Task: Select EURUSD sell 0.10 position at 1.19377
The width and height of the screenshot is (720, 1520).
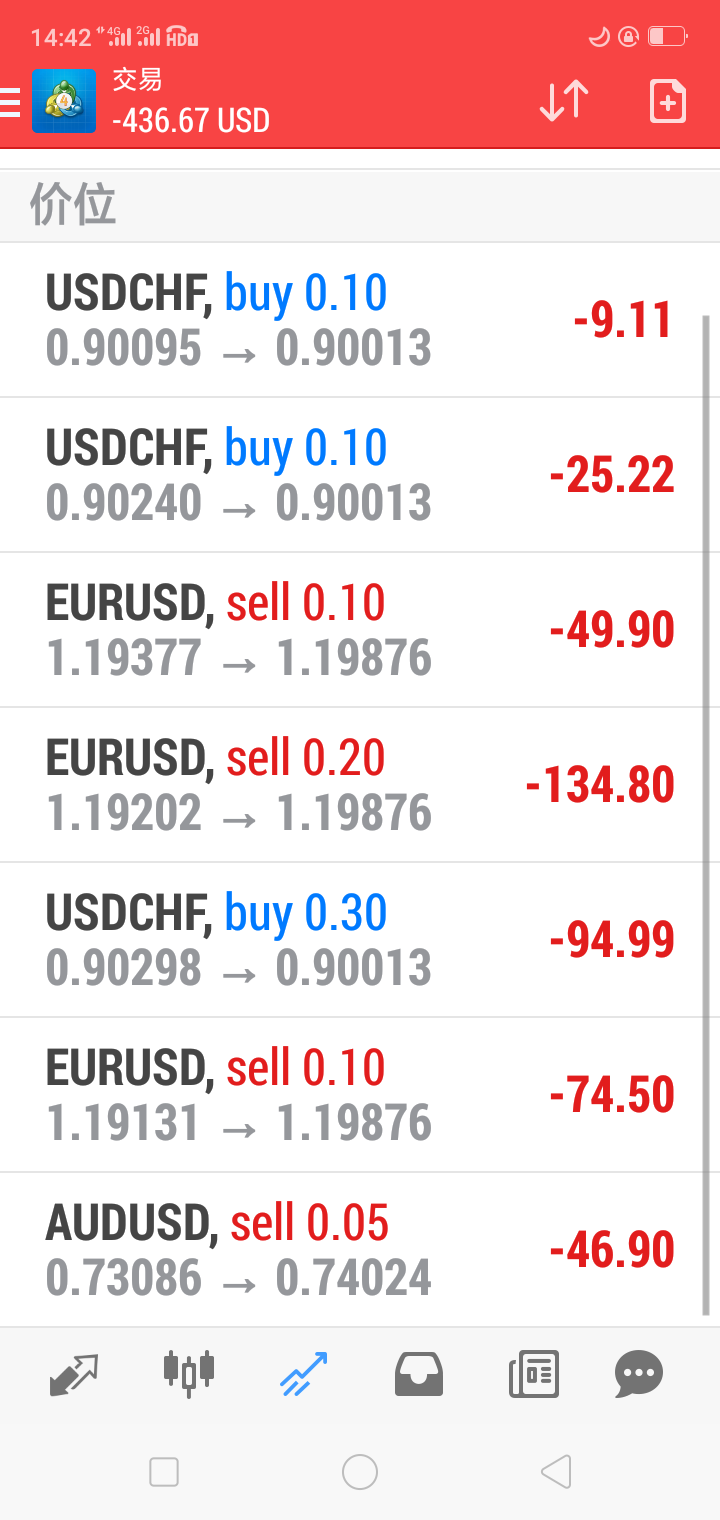Action: [x=360, y=630]
